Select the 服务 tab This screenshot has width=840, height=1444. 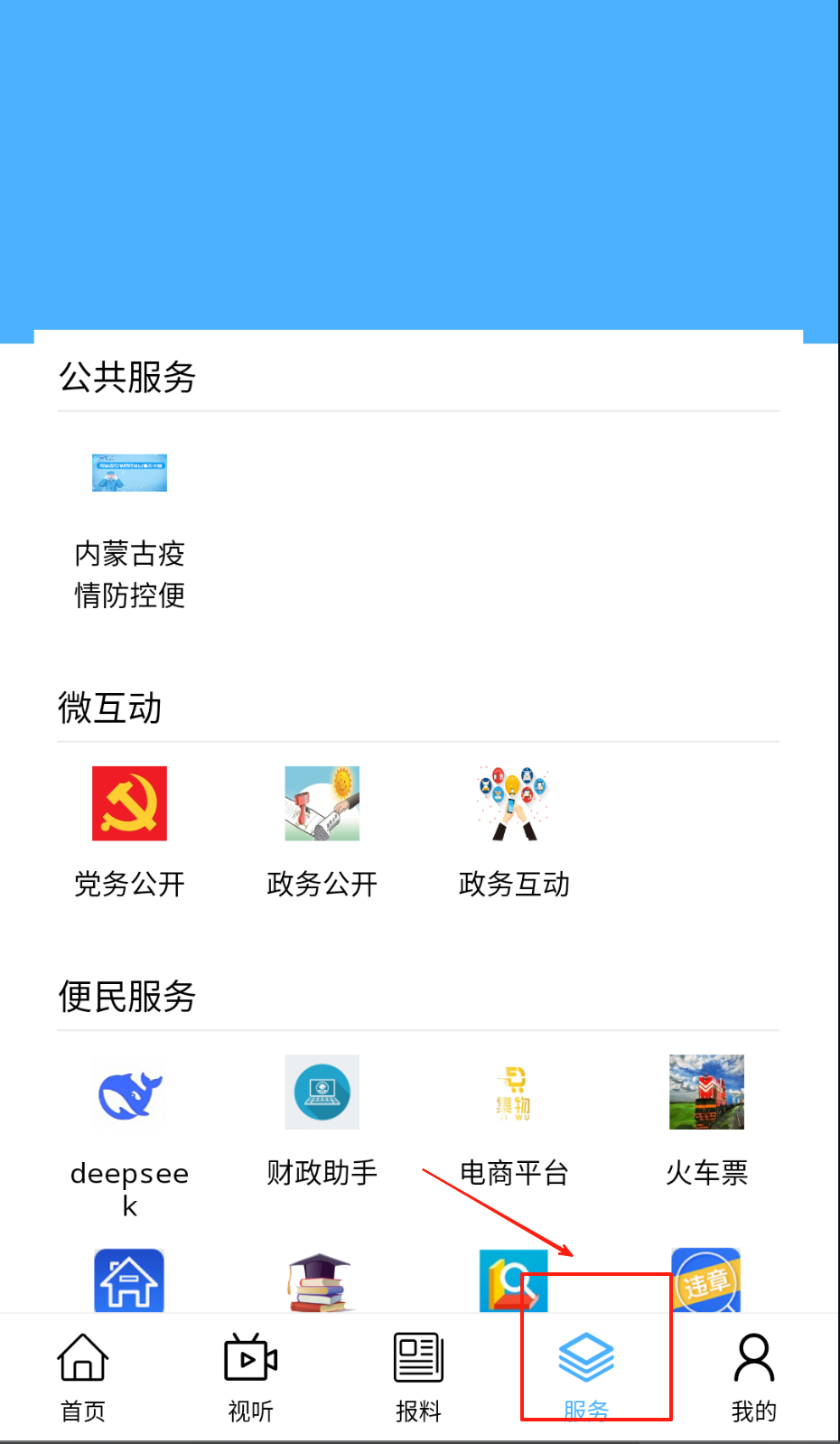click(x=586, y=1376)
